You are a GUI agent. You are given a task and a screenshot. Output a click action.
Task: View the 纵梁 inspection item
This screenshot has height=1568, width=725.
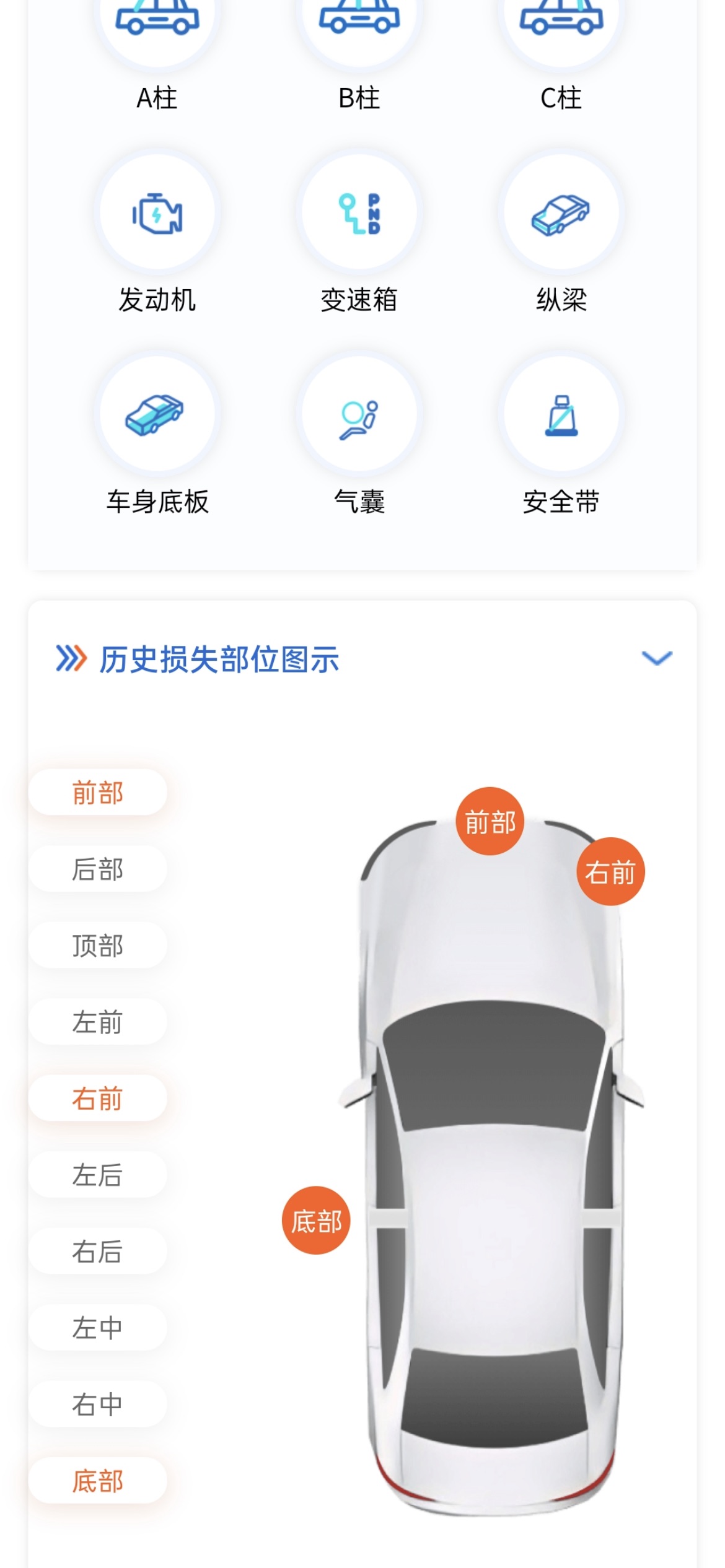point(561,214)
